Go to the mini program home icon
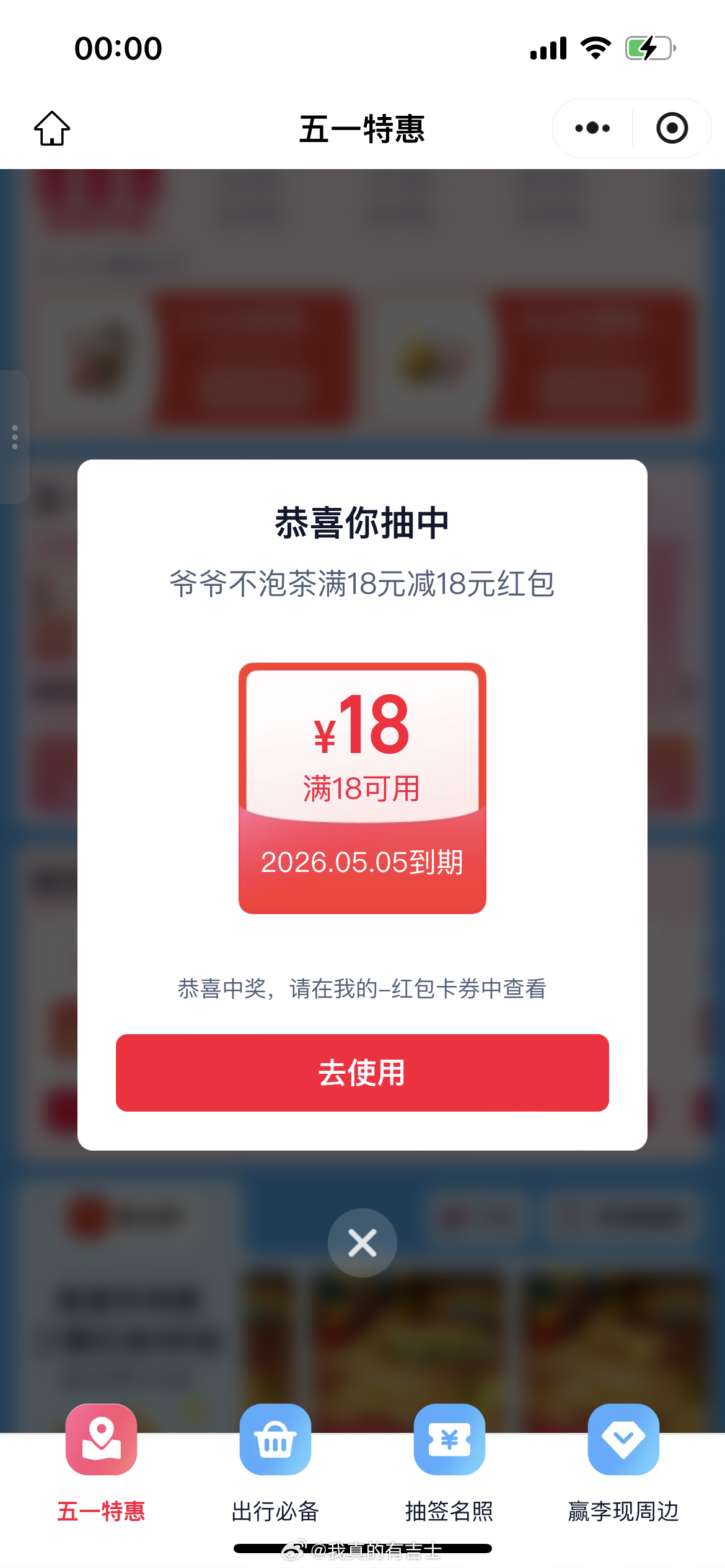725x1568 pixels. coord(52,128)
